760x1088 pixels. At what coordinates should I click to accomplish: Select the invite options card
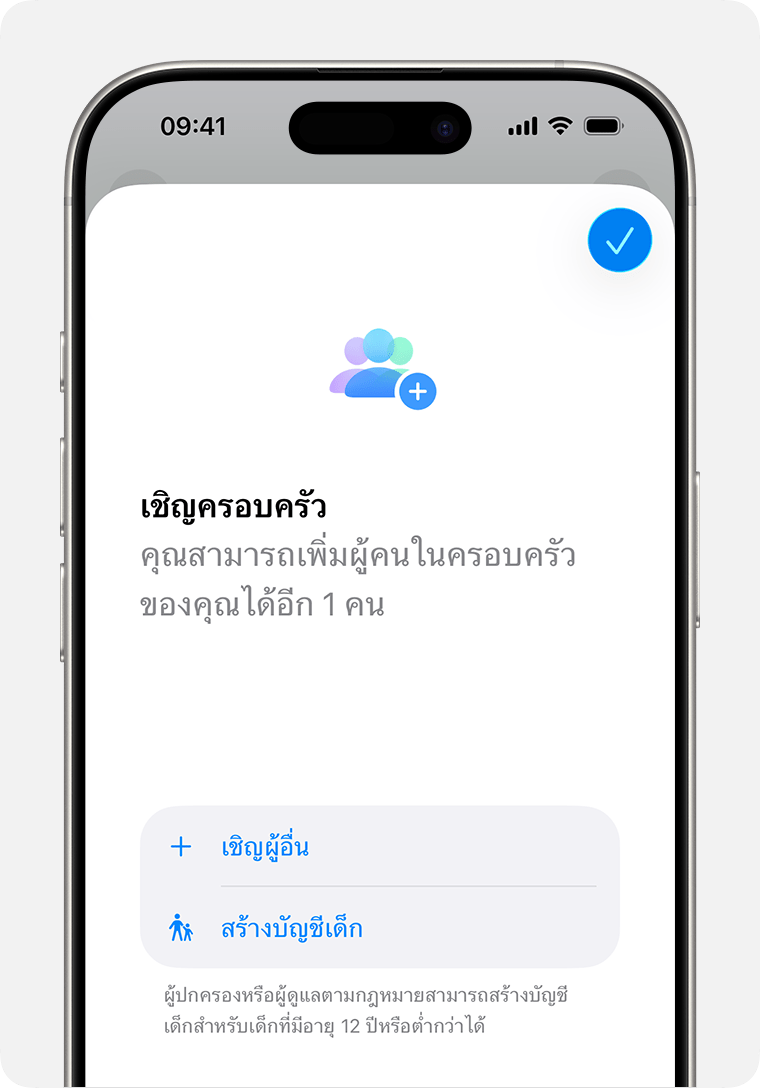[x=383, y=885]
